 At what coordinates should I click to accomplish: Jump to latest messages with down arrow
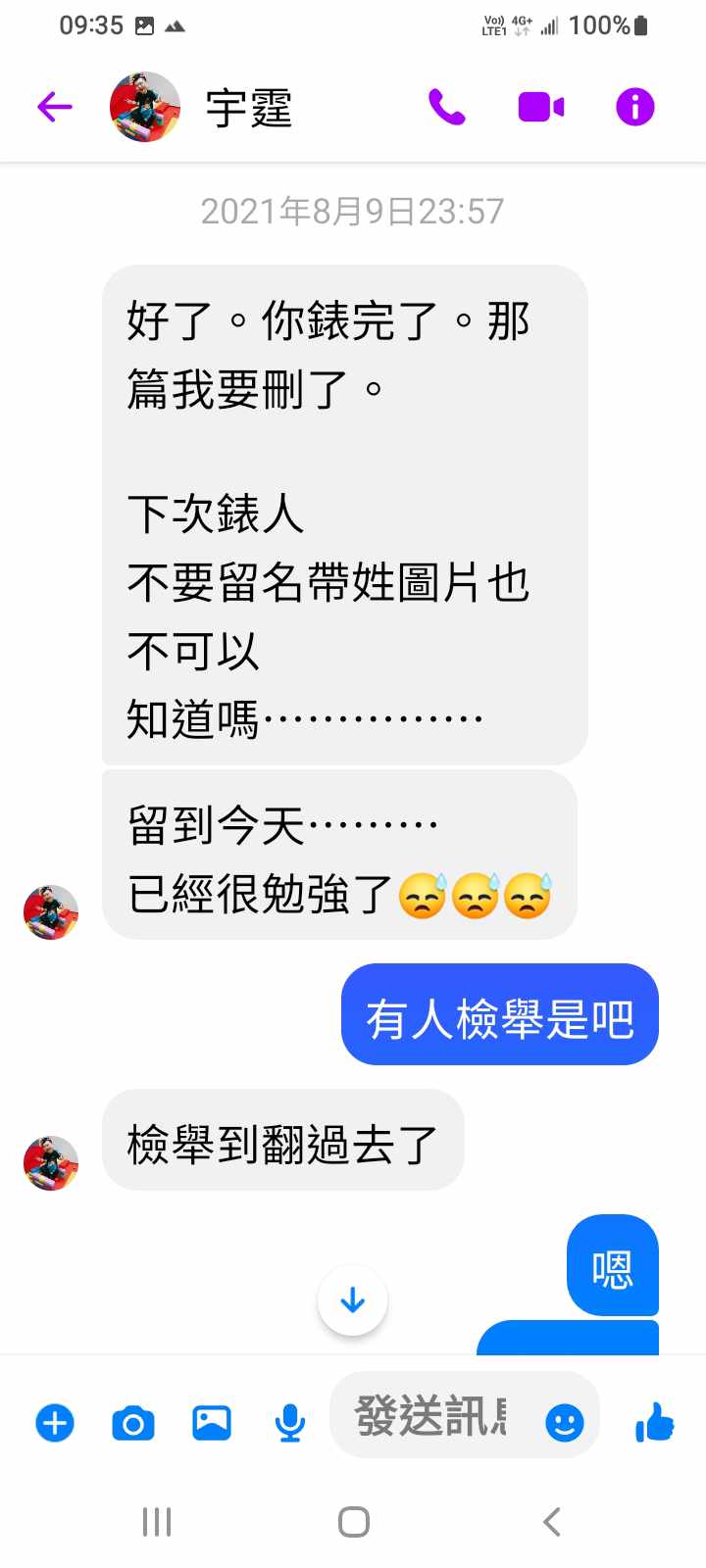[x=353, y=1300]
